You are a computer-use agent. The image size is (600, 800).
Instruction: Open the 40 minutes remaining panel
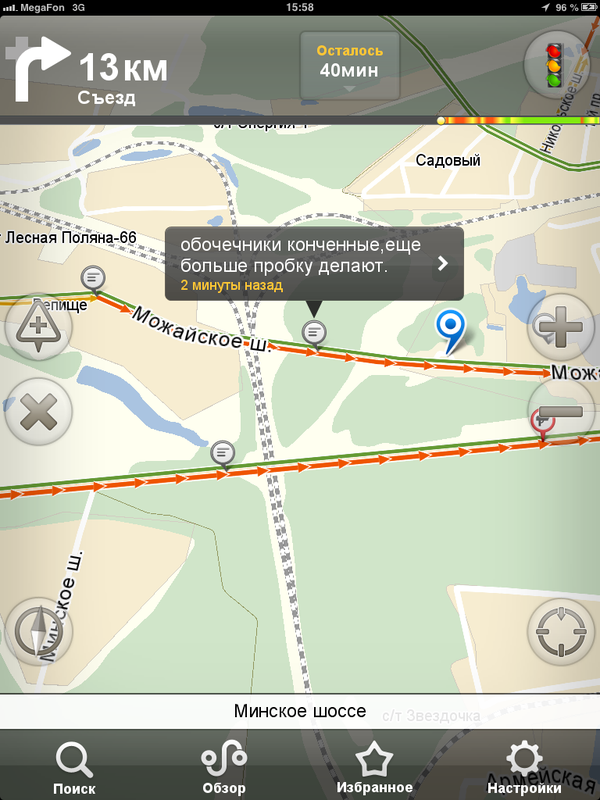coord(349,65)
